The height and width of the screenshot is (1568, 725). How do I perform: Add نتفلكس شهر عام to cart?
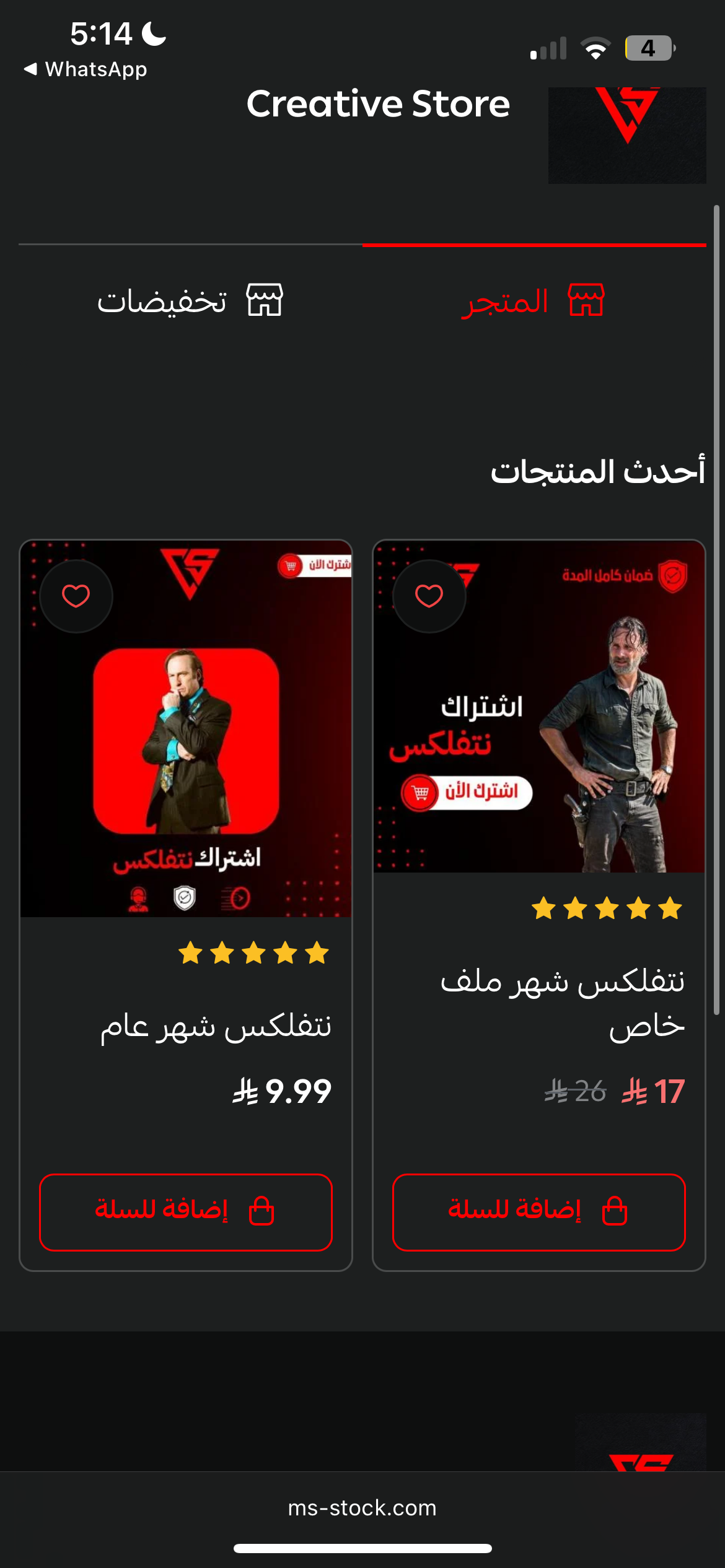pos(186,1211)
